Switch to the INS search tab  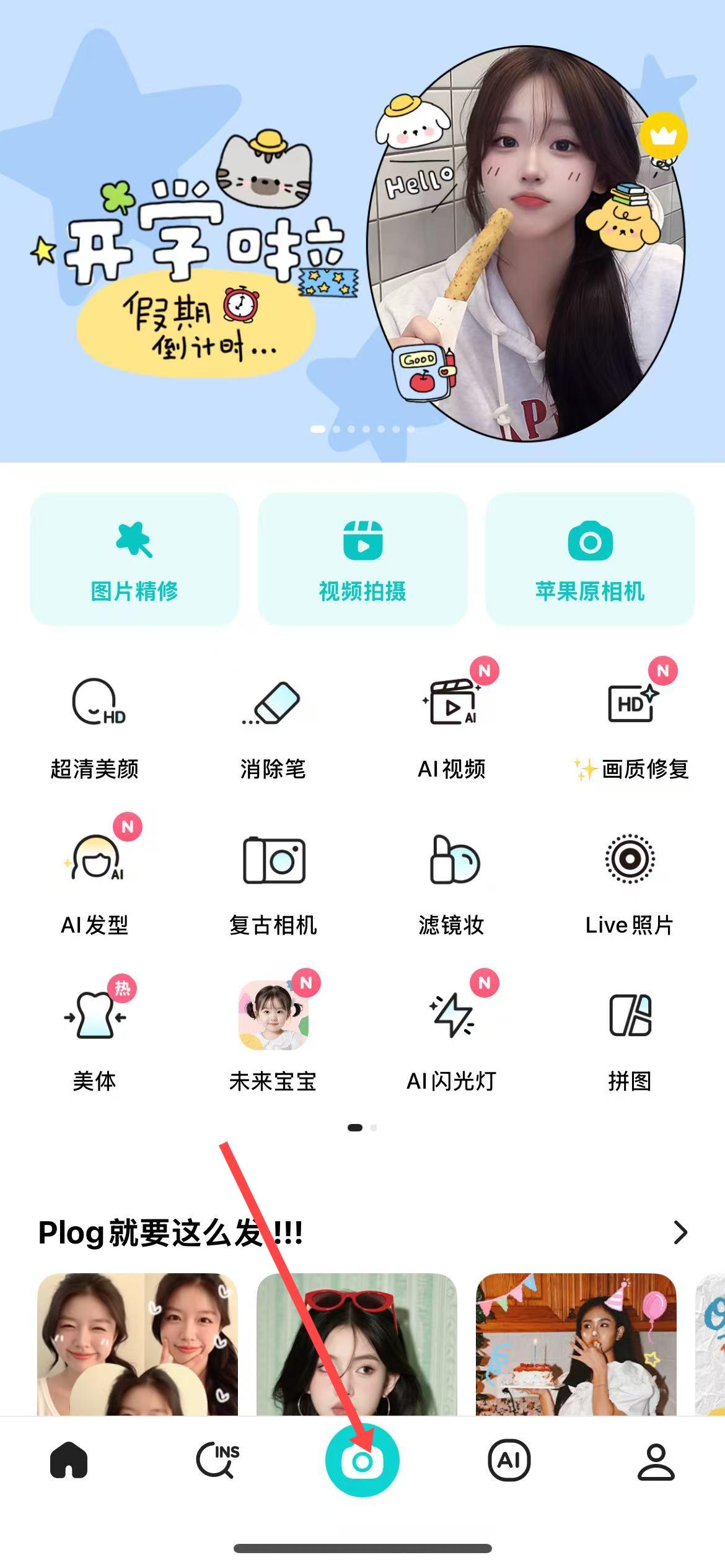coord(217,1460)
